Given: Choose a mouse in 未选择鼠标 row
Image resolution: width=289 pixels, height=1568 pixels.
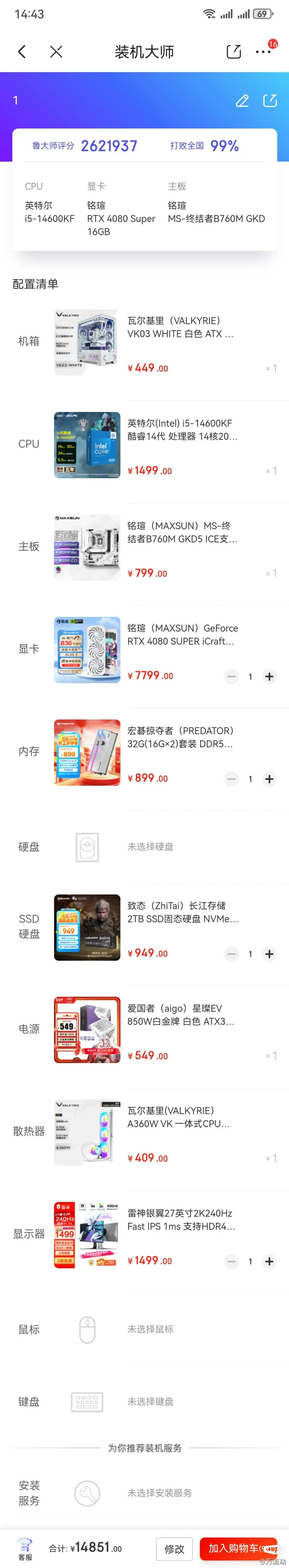Looking at the screenshot, I should pyautogui.click(x=150, y=1330).
